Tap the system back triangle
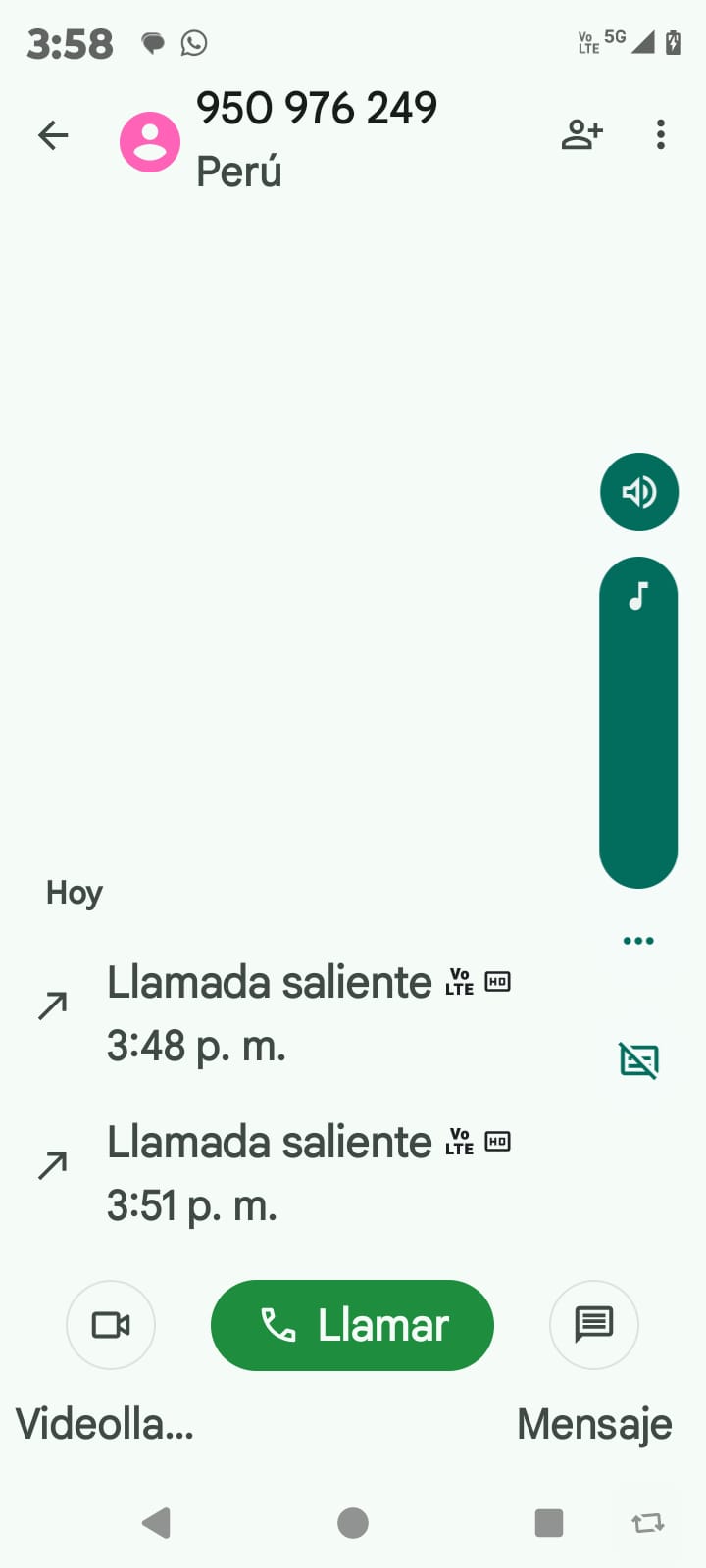The image size is (706, 1568). 157,1522
